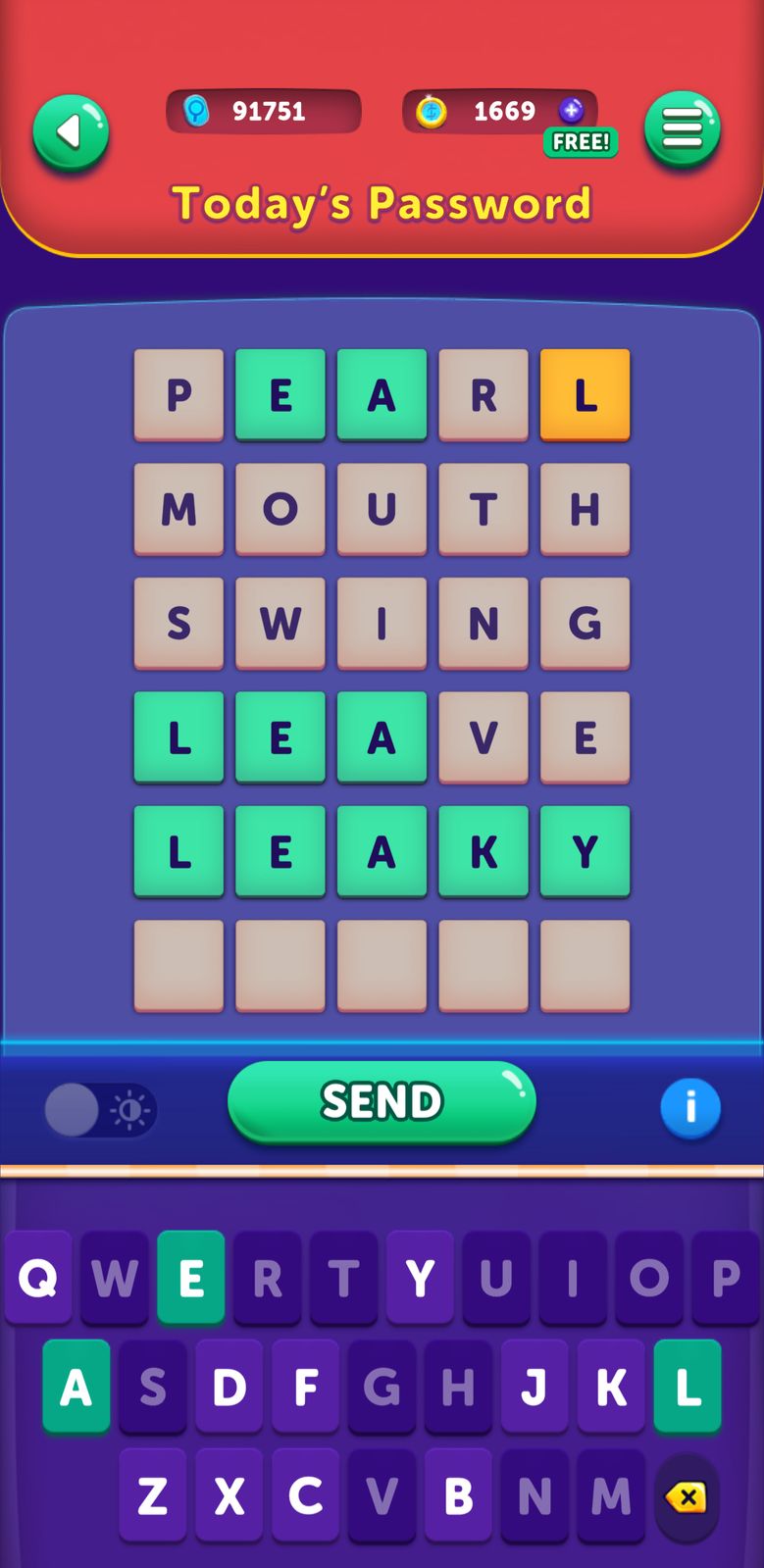
Task: Type the letter Z
Action: (x=152, y=1495)
